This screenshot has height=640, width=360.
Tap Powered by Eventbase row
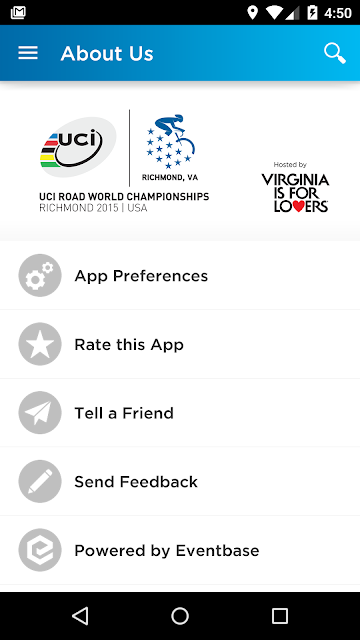[180, 550]
